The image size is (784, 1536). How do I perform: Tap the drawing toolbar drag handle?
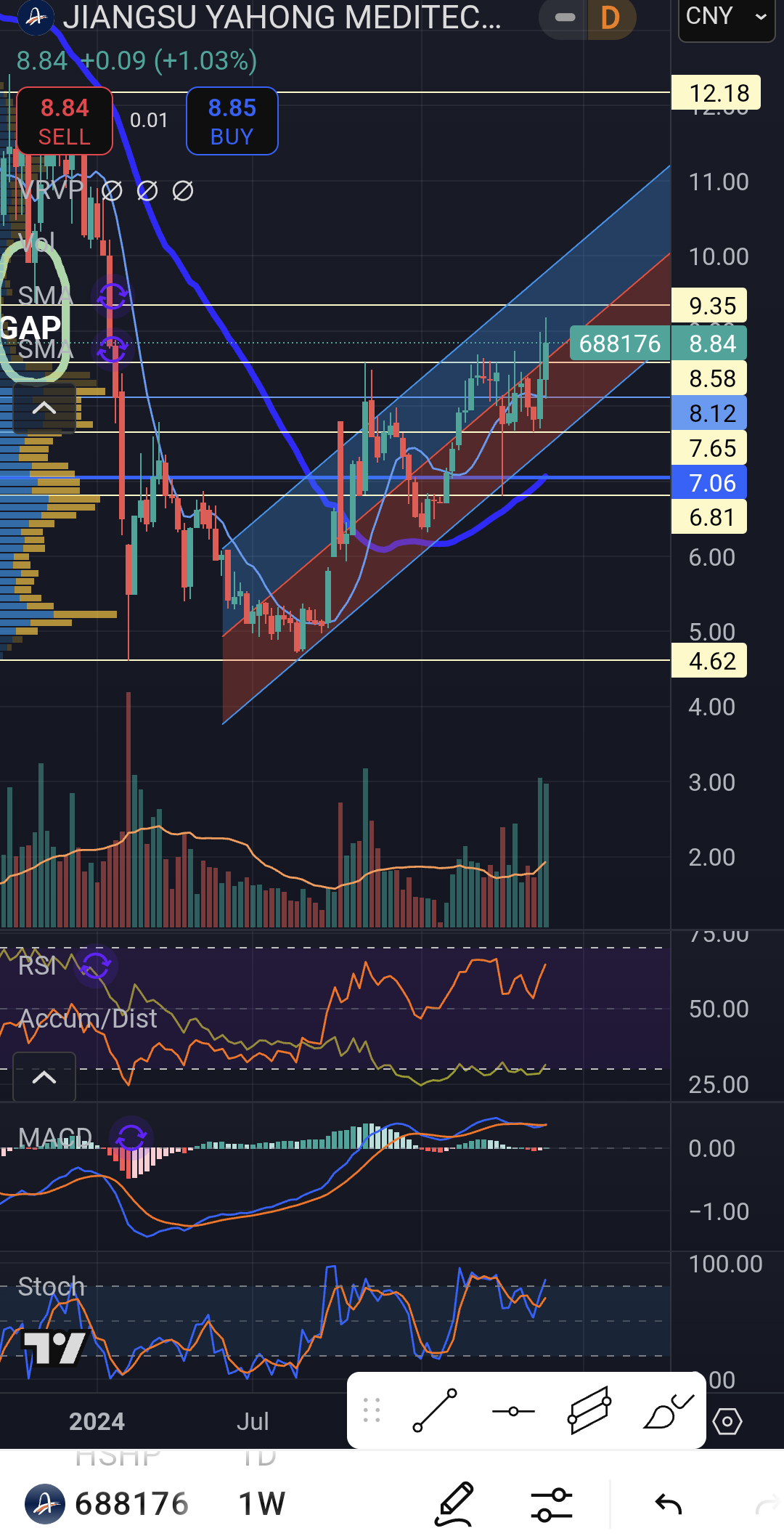(372, 1410)
